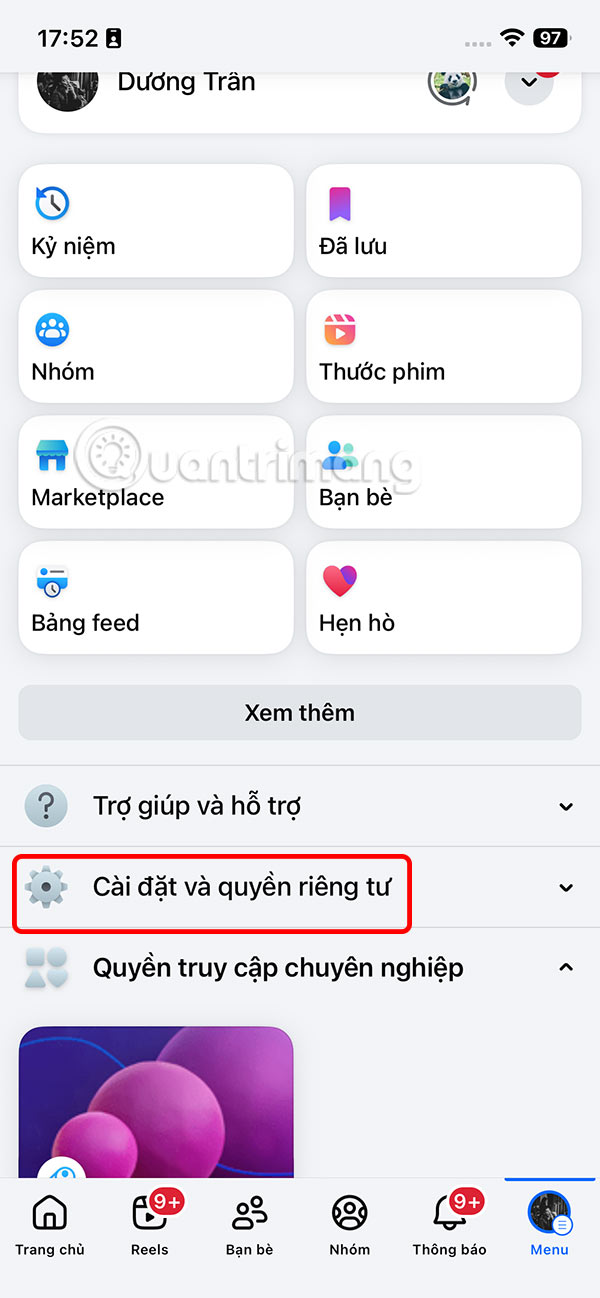600x1298 pixels.
Task: Open the Kỷ niệm shortcut
Action: [x=156, y=221]
